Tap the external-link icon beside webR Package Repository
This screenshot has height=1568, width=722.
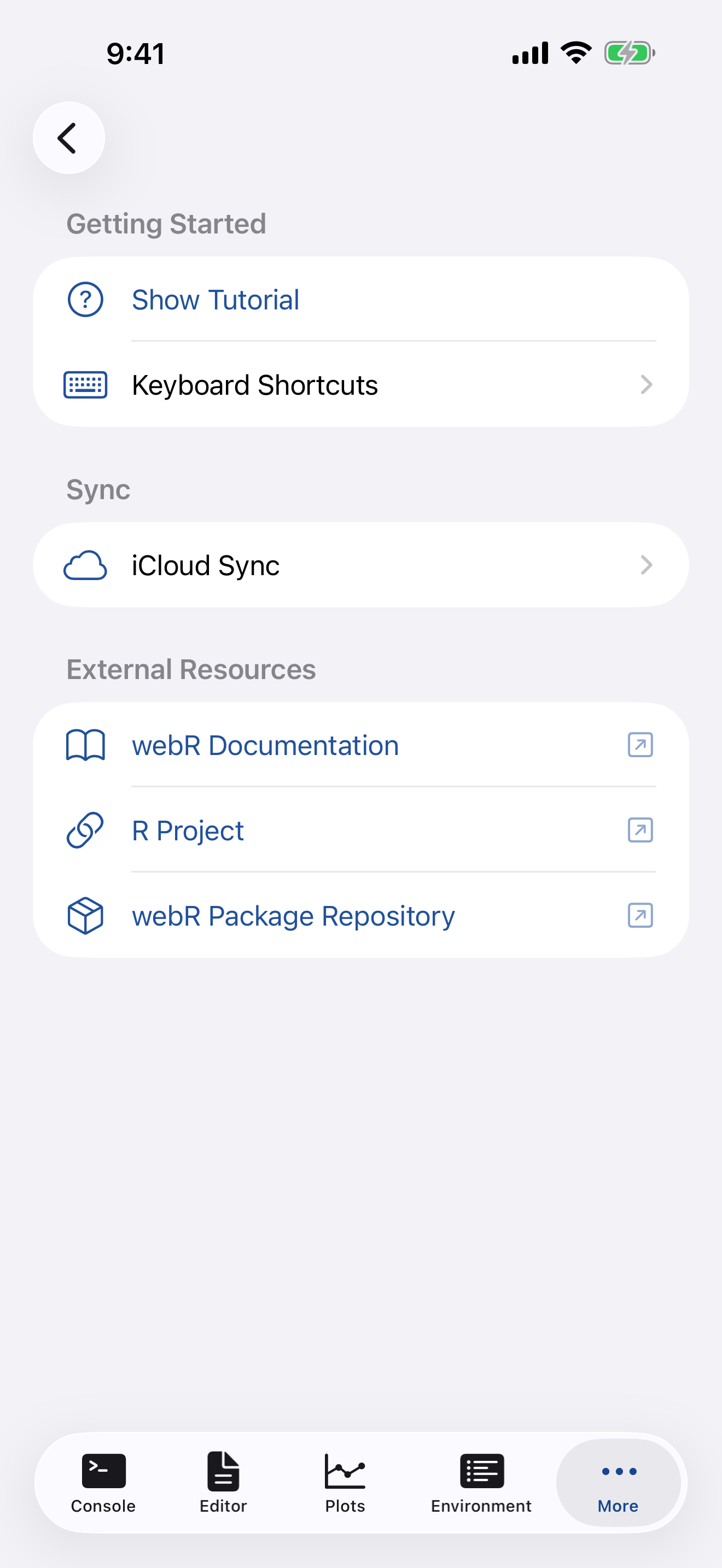click(x=639, y=915)
